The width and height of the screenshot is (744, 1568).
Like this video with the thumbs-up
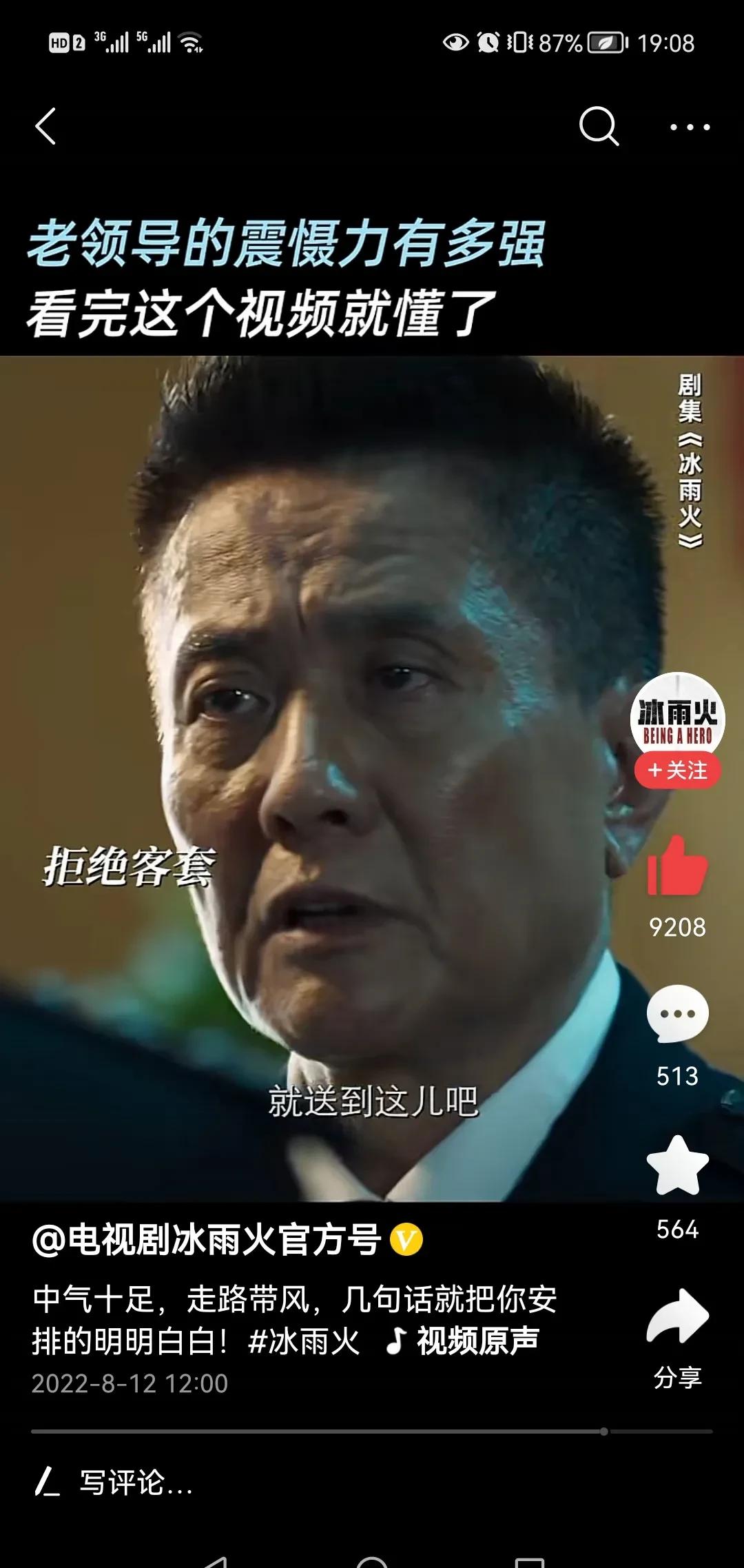(677, 867)
